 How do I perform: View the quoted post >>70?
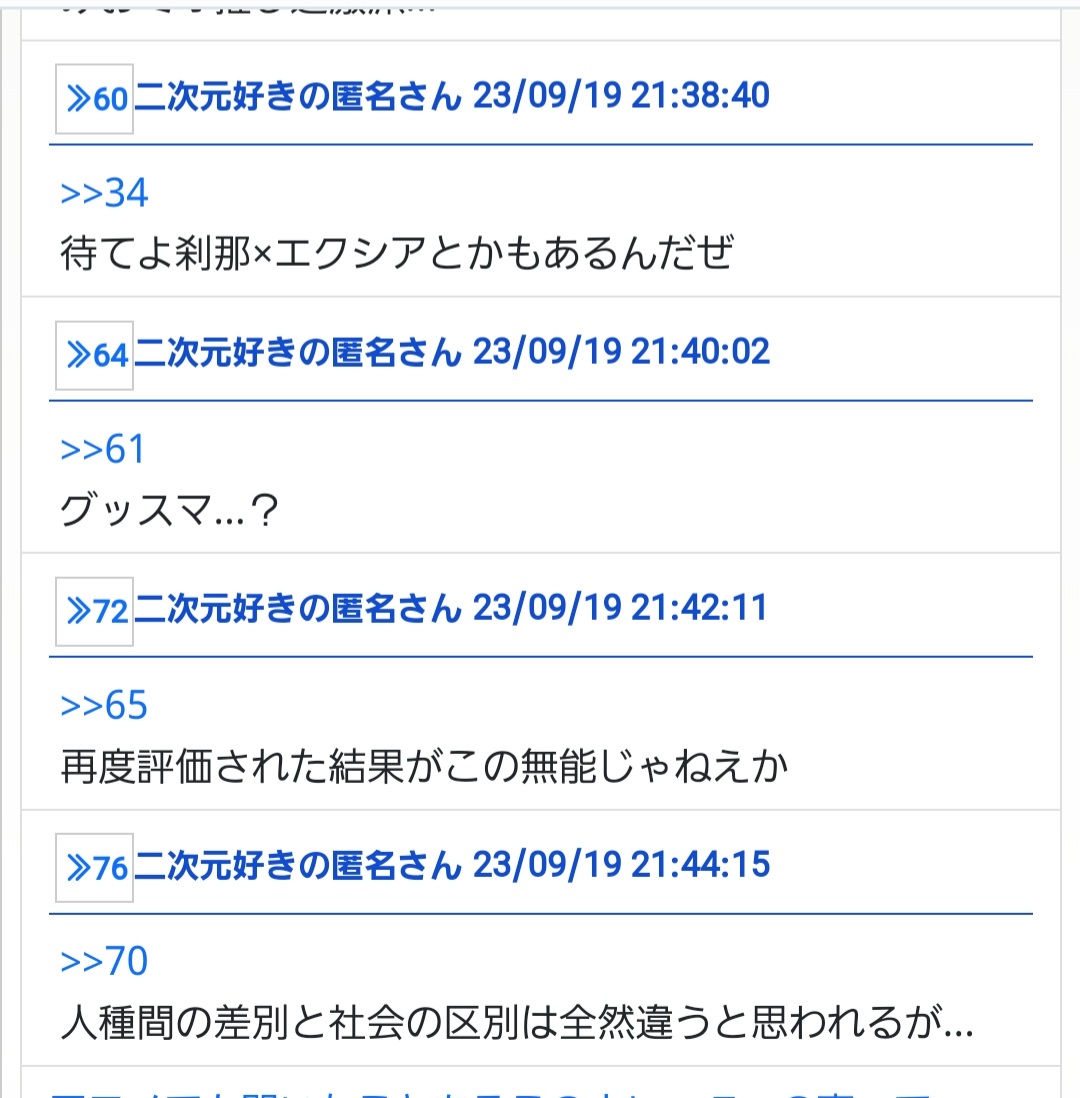[104, 961]
